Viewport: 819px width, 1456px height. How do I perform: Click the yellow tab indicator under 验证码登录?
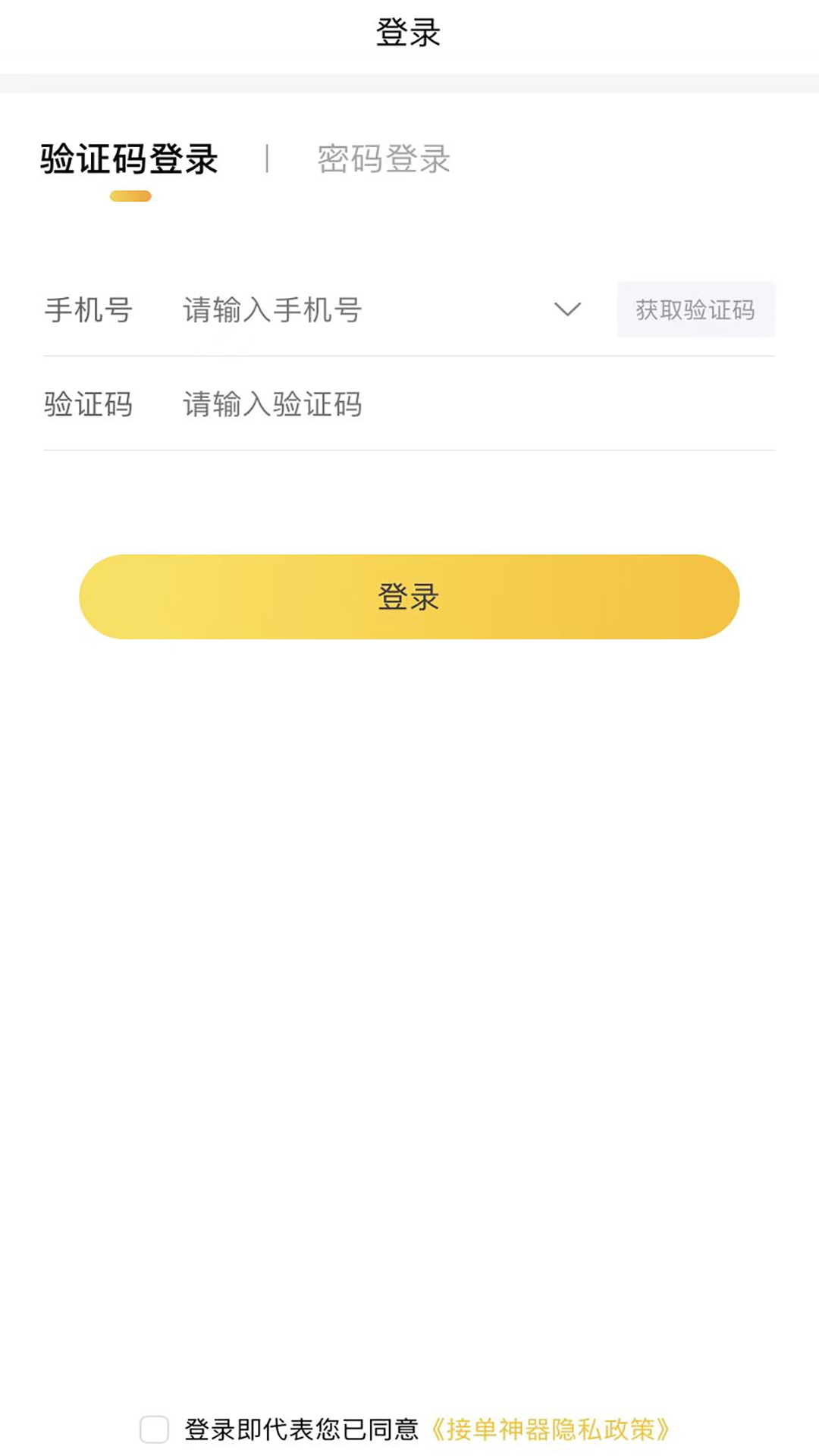coord(129,197)
